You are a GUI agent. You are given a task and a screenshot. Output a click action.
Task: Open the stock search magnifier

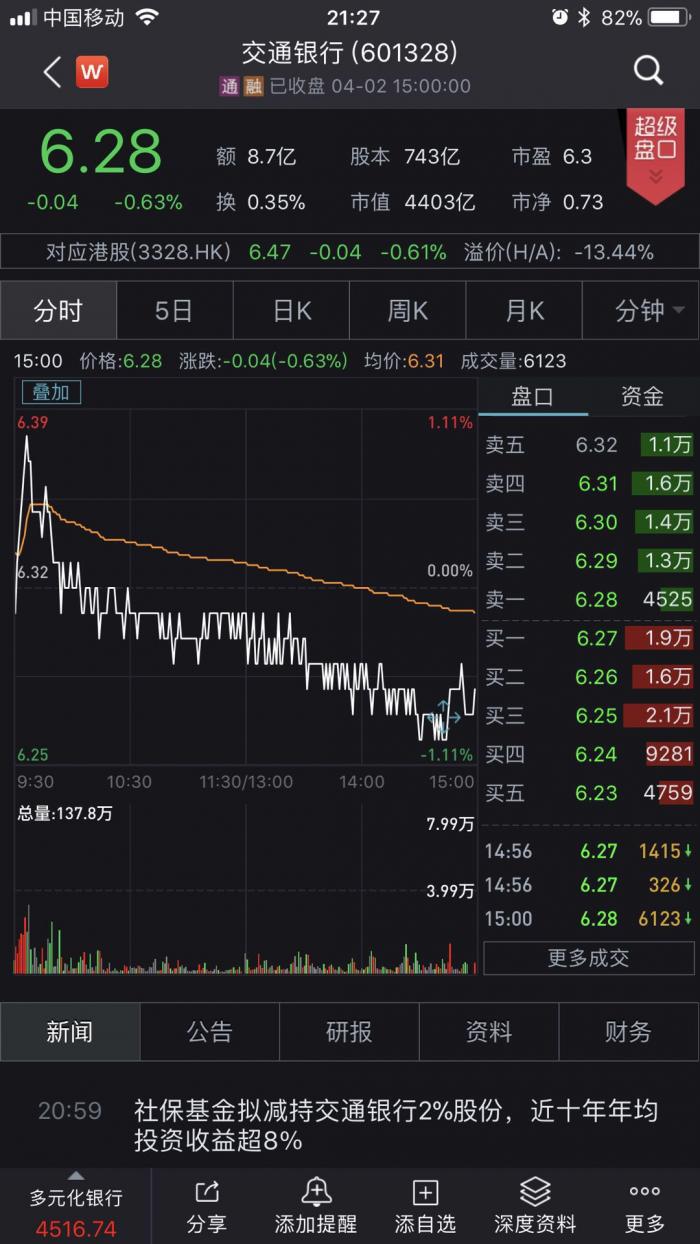click(x=648, y=70)
